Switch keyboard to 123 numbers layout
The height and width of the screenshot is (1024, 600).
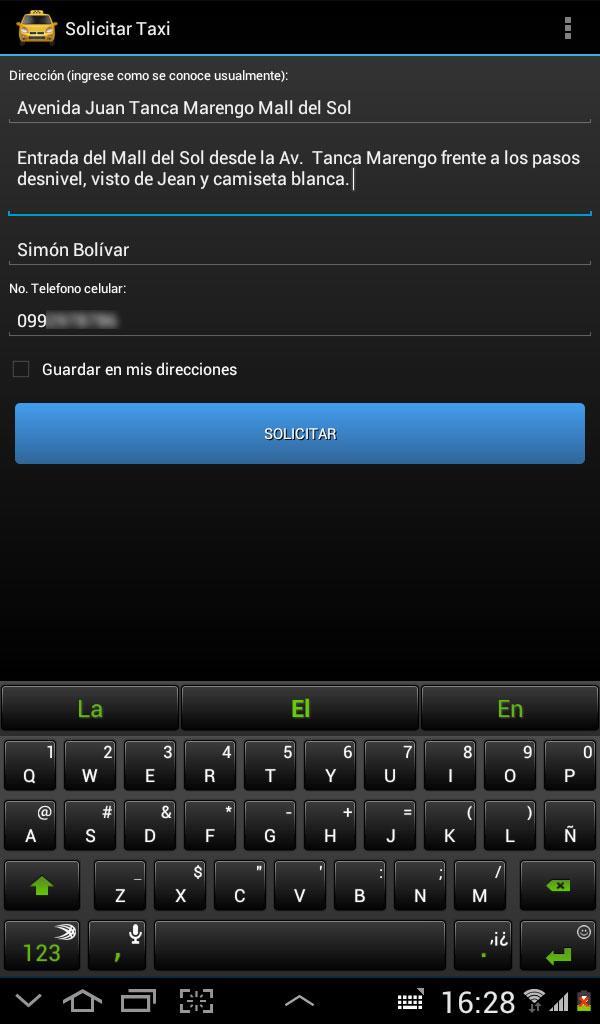point(42,946)
